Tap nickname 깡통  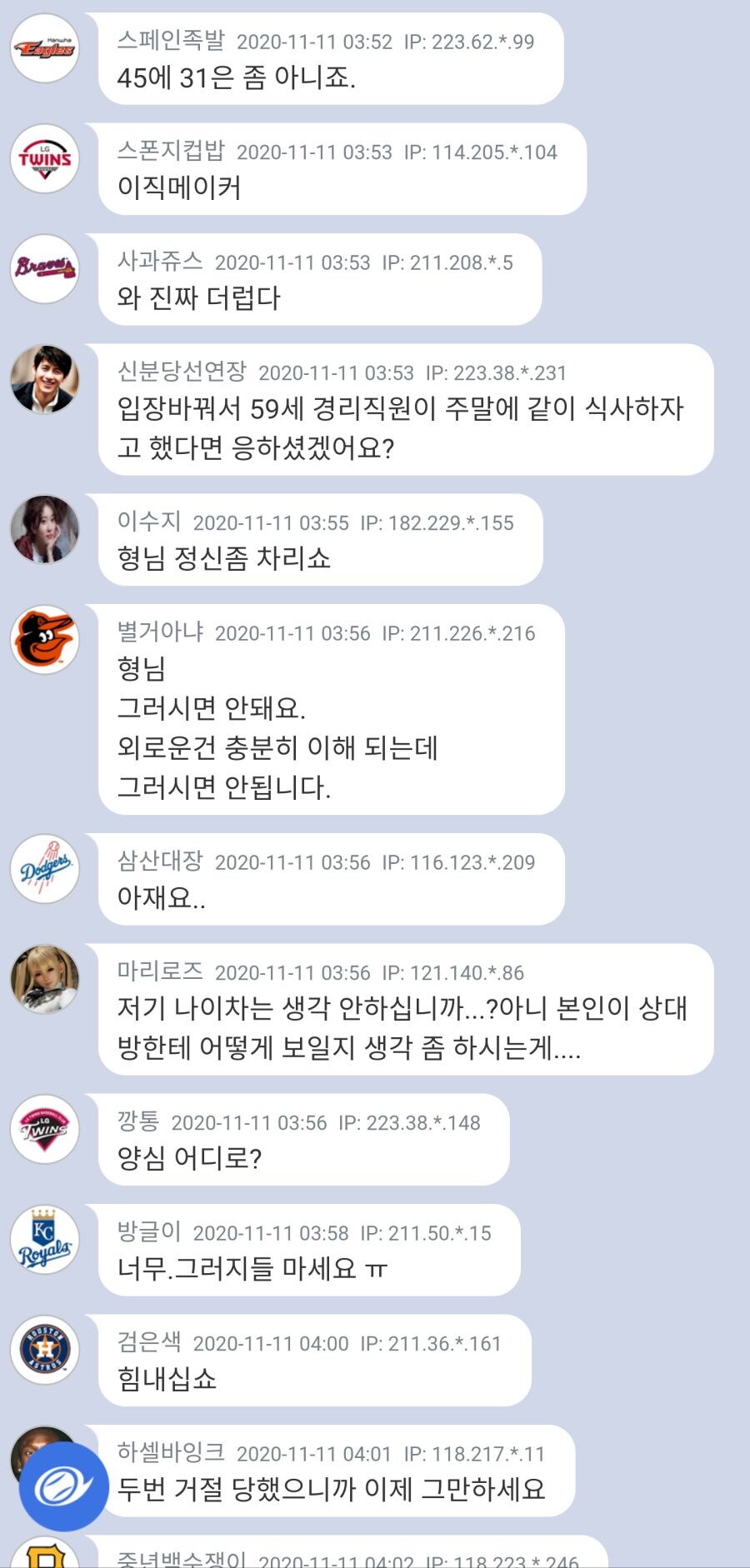(138, 1121)
